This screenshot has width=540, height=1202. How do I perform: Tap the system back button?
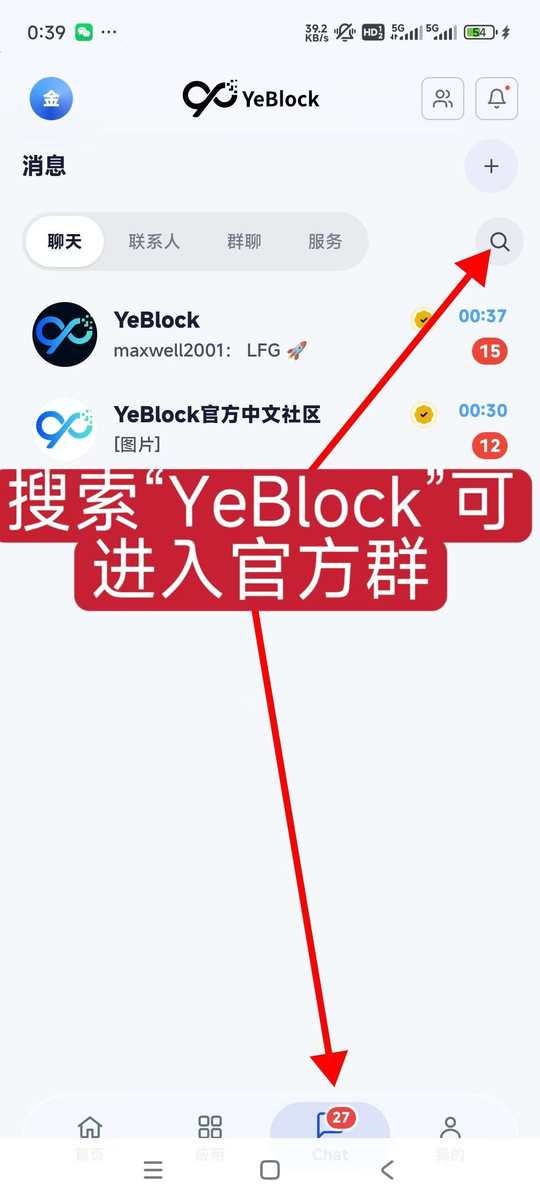tap(387, 1170)
